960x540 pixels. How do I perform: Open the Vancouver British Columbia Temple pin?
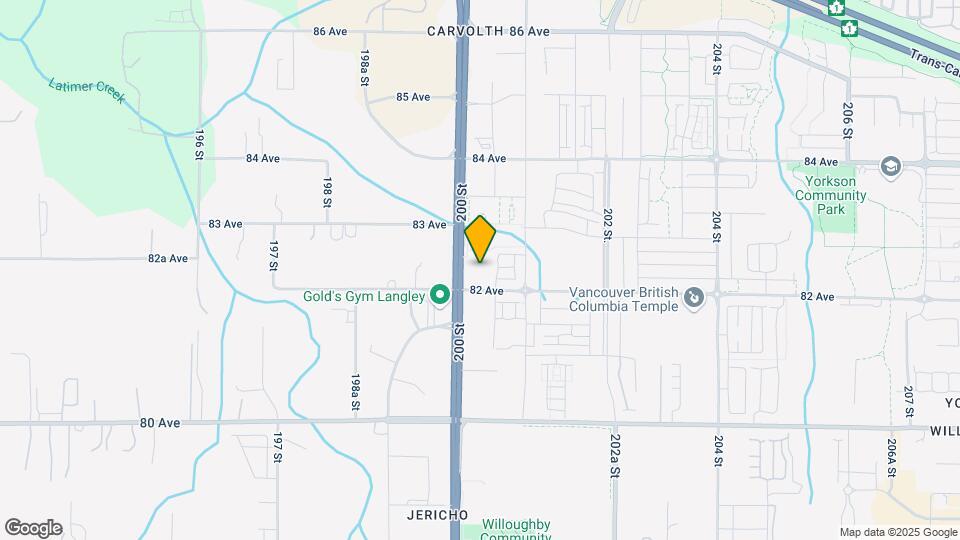pyautogui.click(x=697, y=296)
